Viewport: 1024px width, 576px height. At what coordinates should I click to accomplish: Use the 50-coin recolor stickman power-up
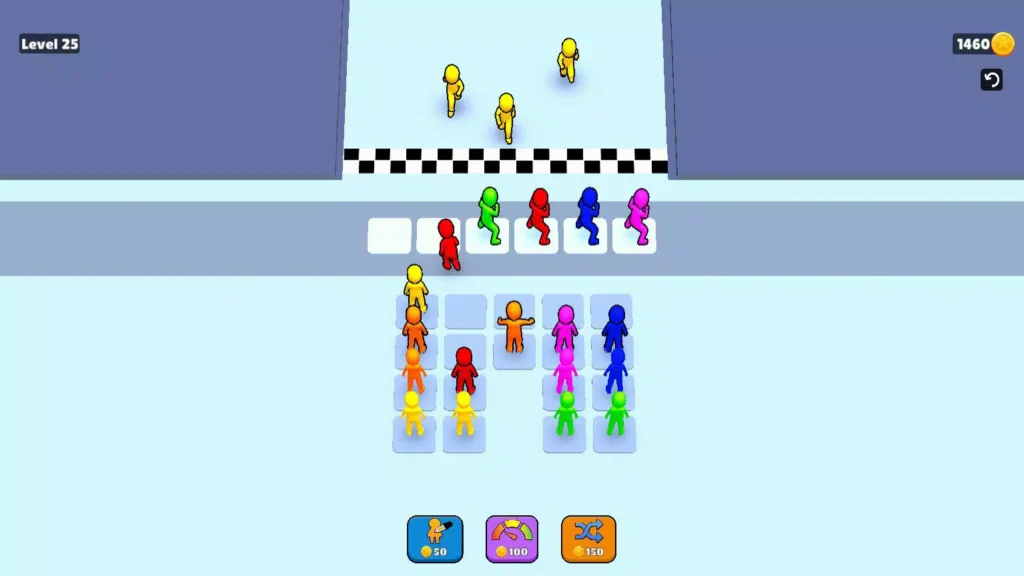click(435, 538)
